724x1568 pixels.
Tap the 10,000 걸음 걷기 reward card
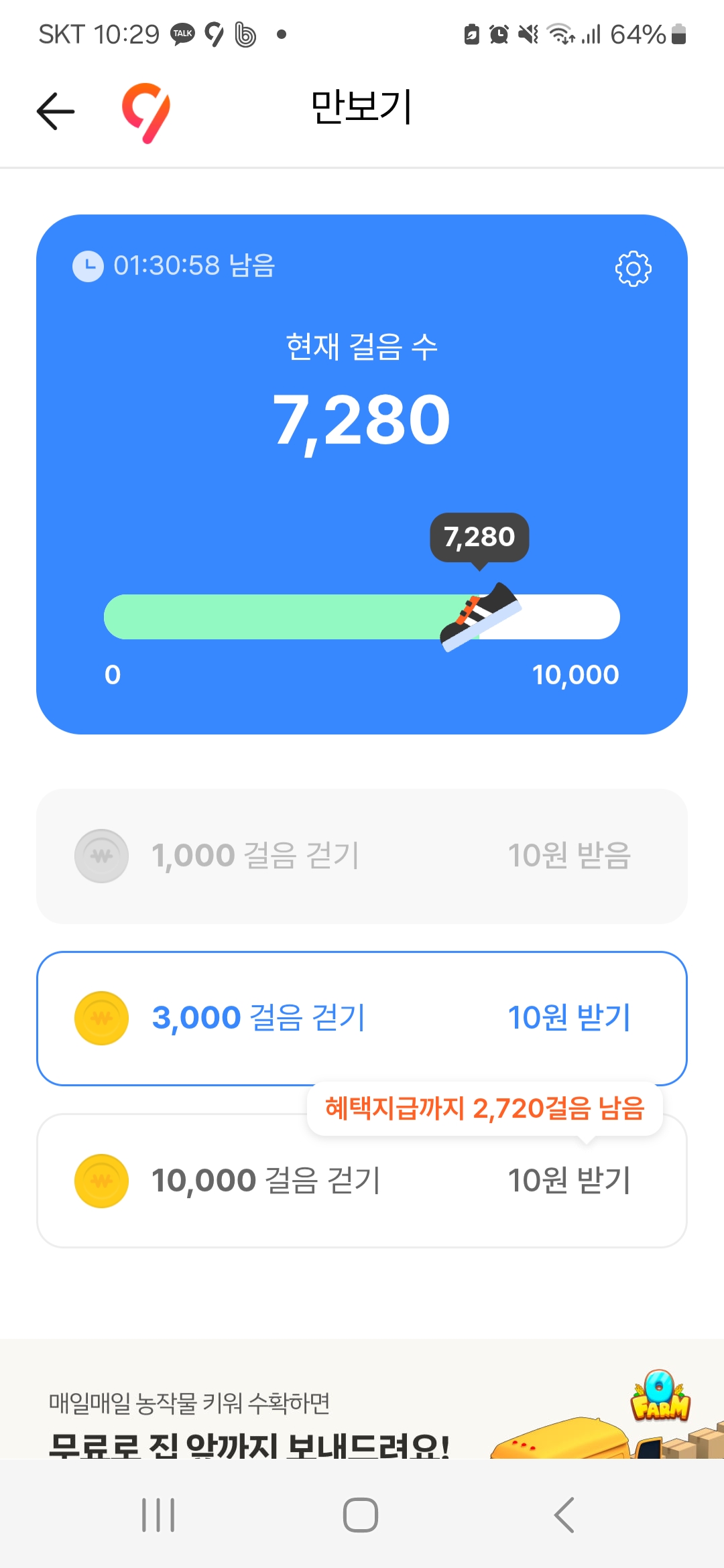362,1181
